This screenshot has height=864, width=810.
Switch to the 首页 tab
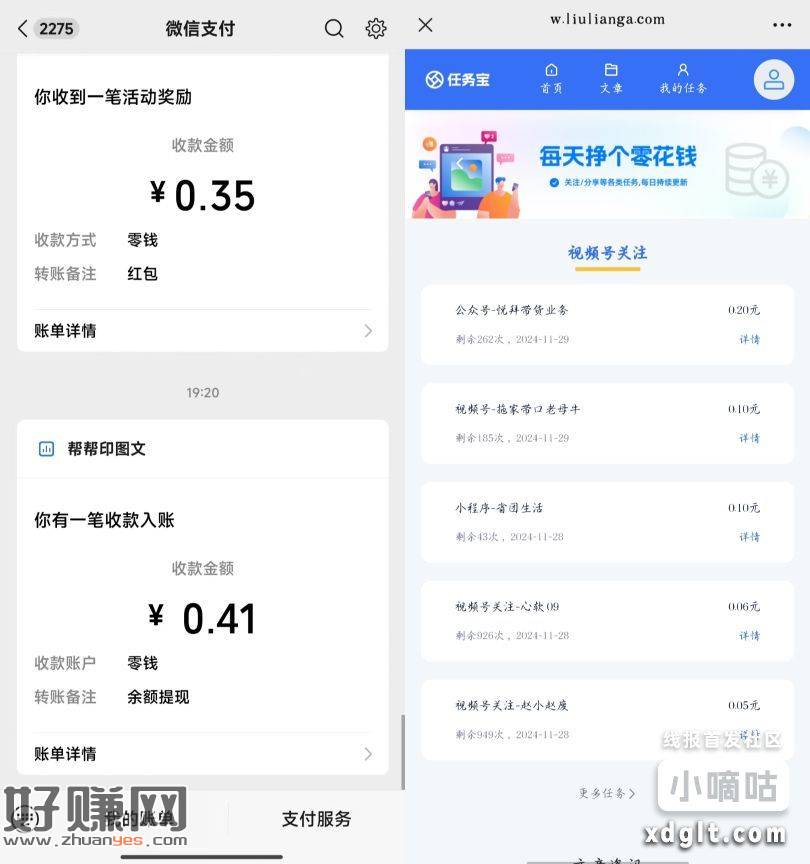click(x=551, y=79)
